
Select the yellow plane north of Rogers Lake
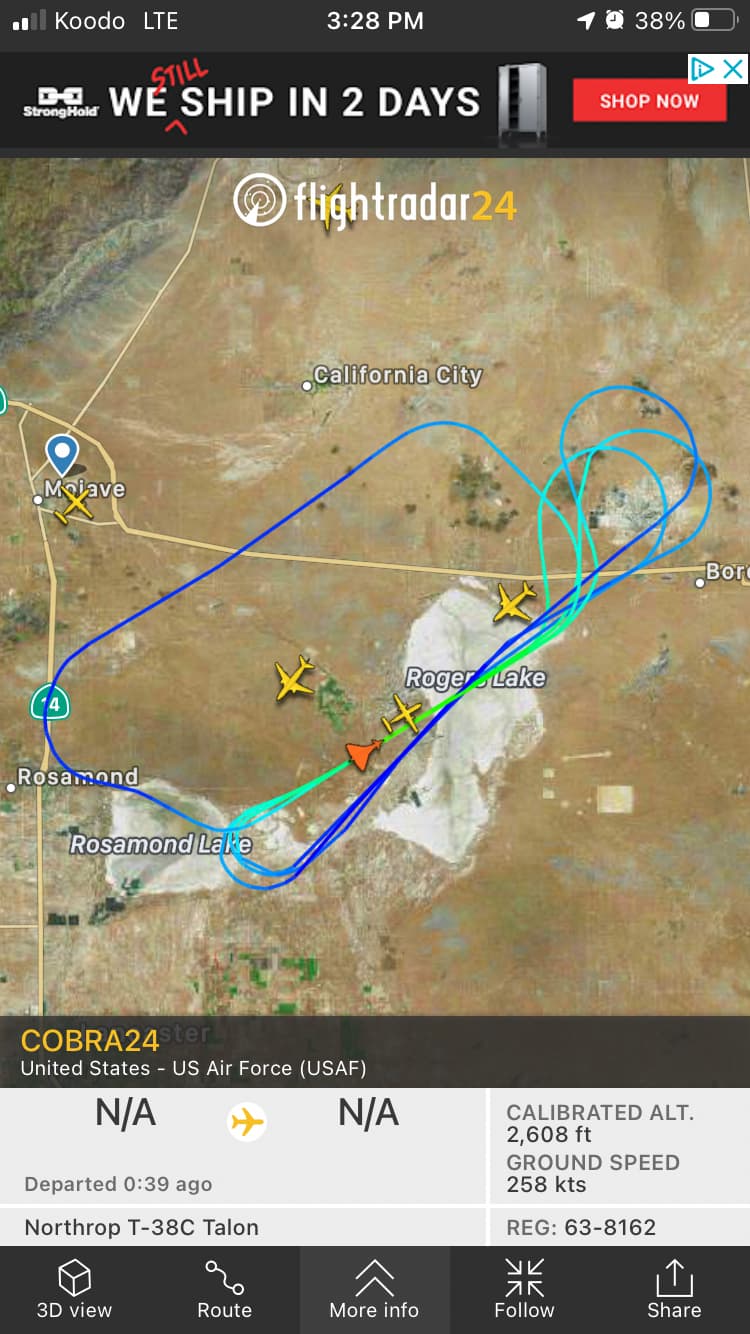coord(515,602)
